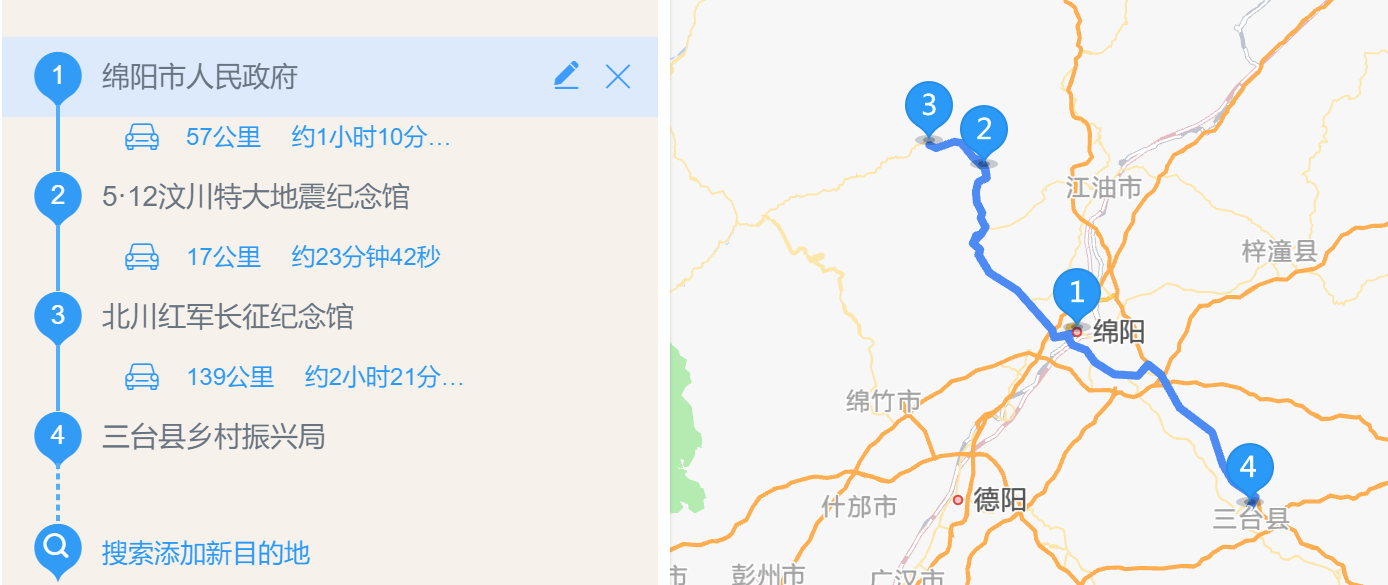
Task: Tap map marker 3 on the route
Action: [928, 105]
